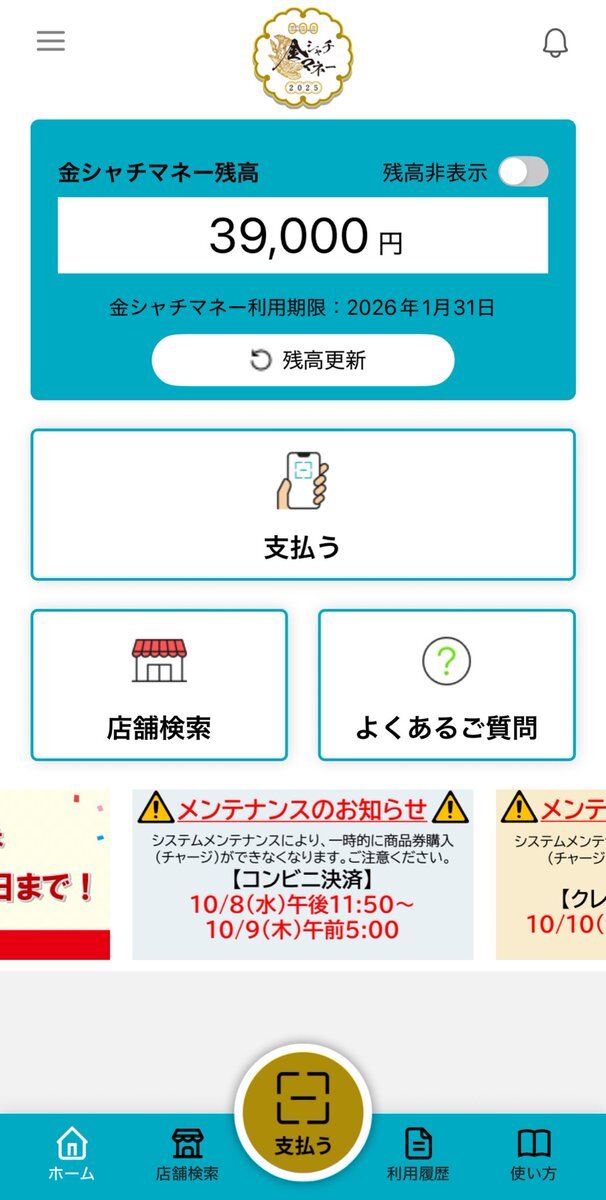
Task: Open the コンビニ決済 maintenance notice banner
Action: click(x=303, y=874)
